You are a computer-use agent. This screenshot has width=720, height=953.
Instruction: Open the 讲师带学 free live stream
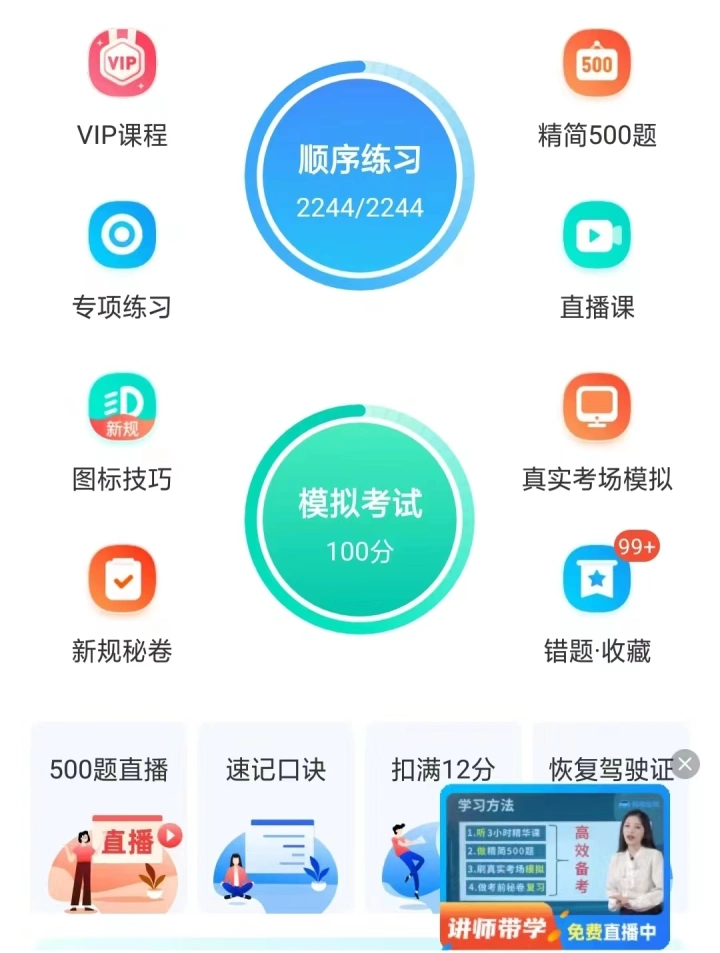tap(555, 868)
